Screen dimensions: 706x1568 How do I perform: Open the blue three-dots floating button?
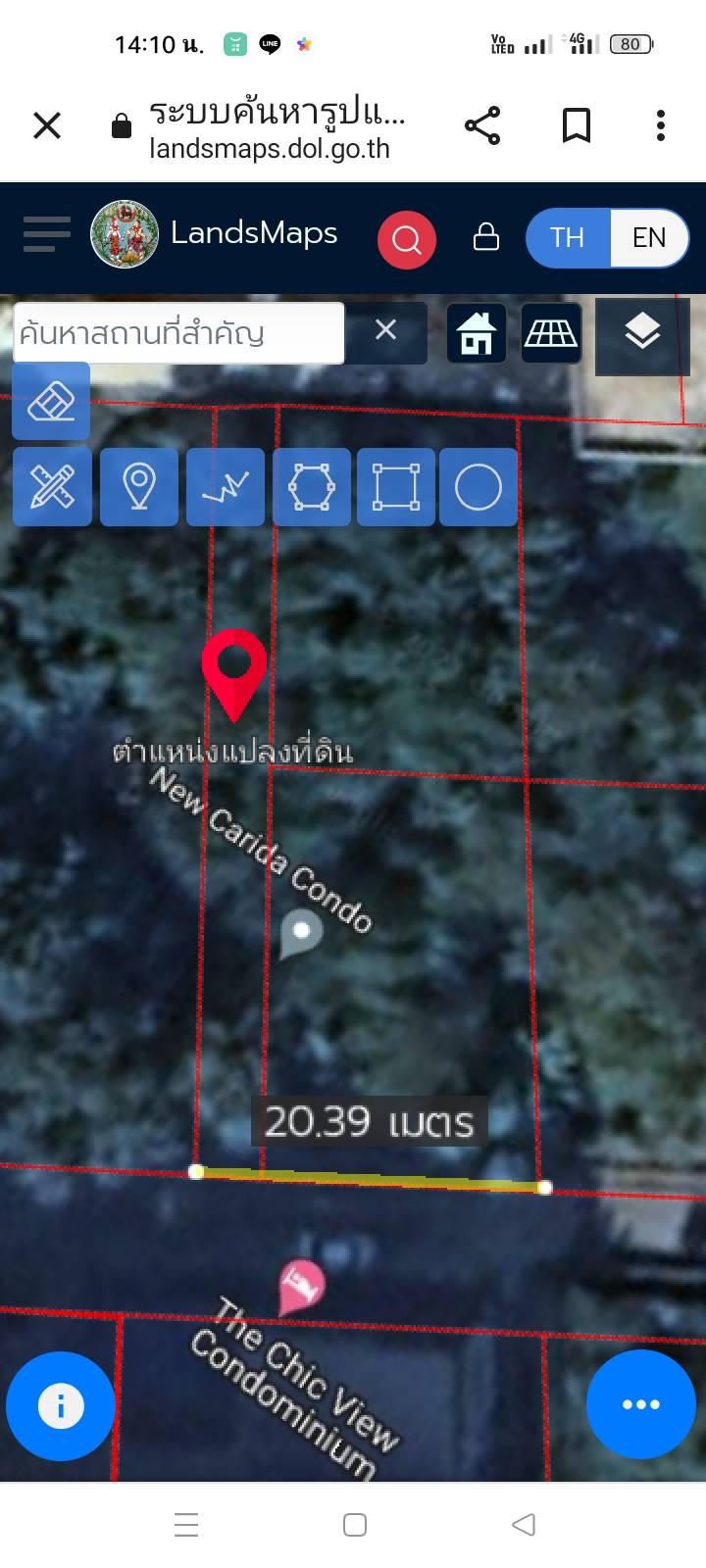641,1404
